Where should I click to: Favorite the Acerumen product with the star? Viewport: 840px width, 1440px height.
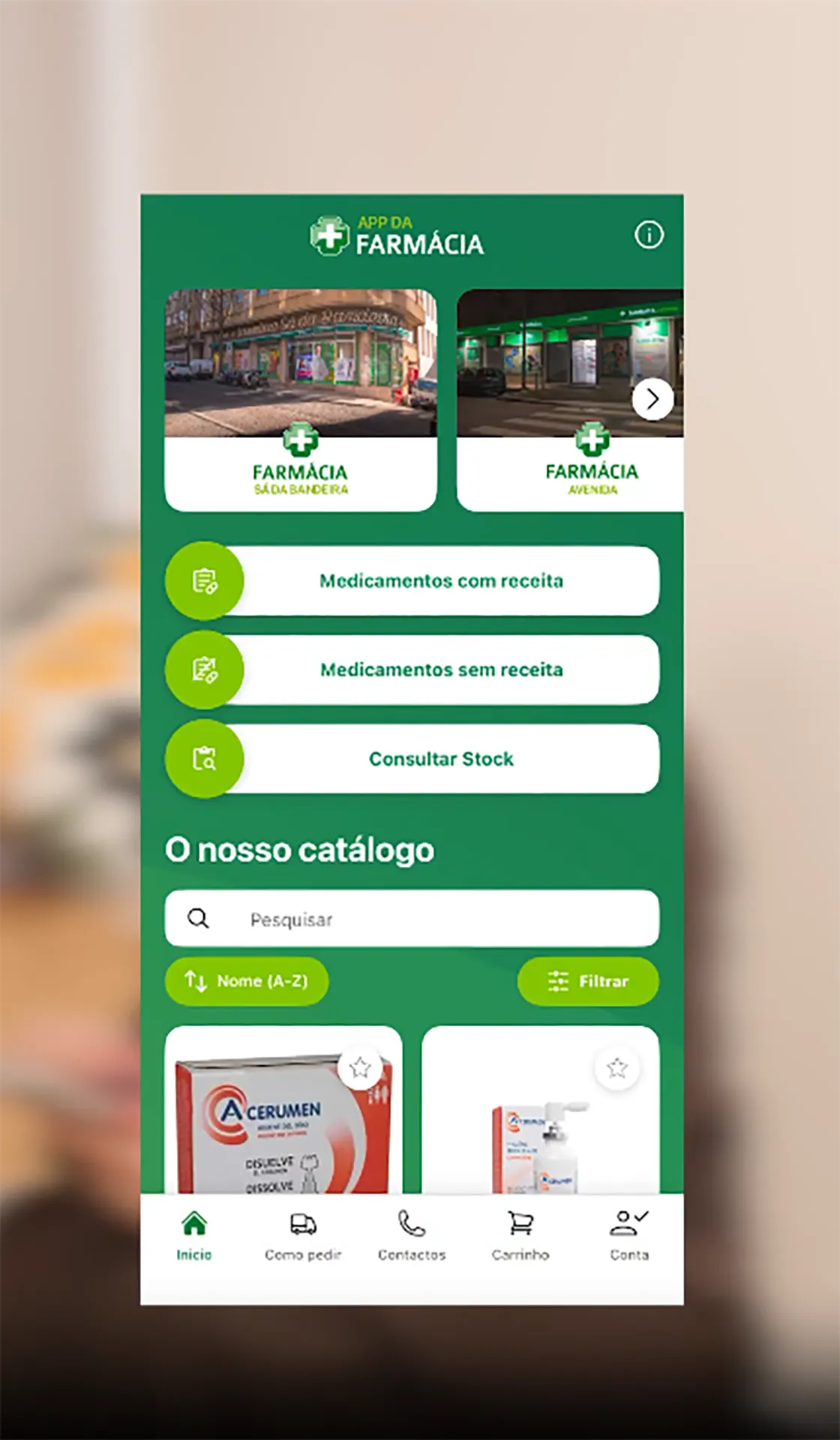360,1066
